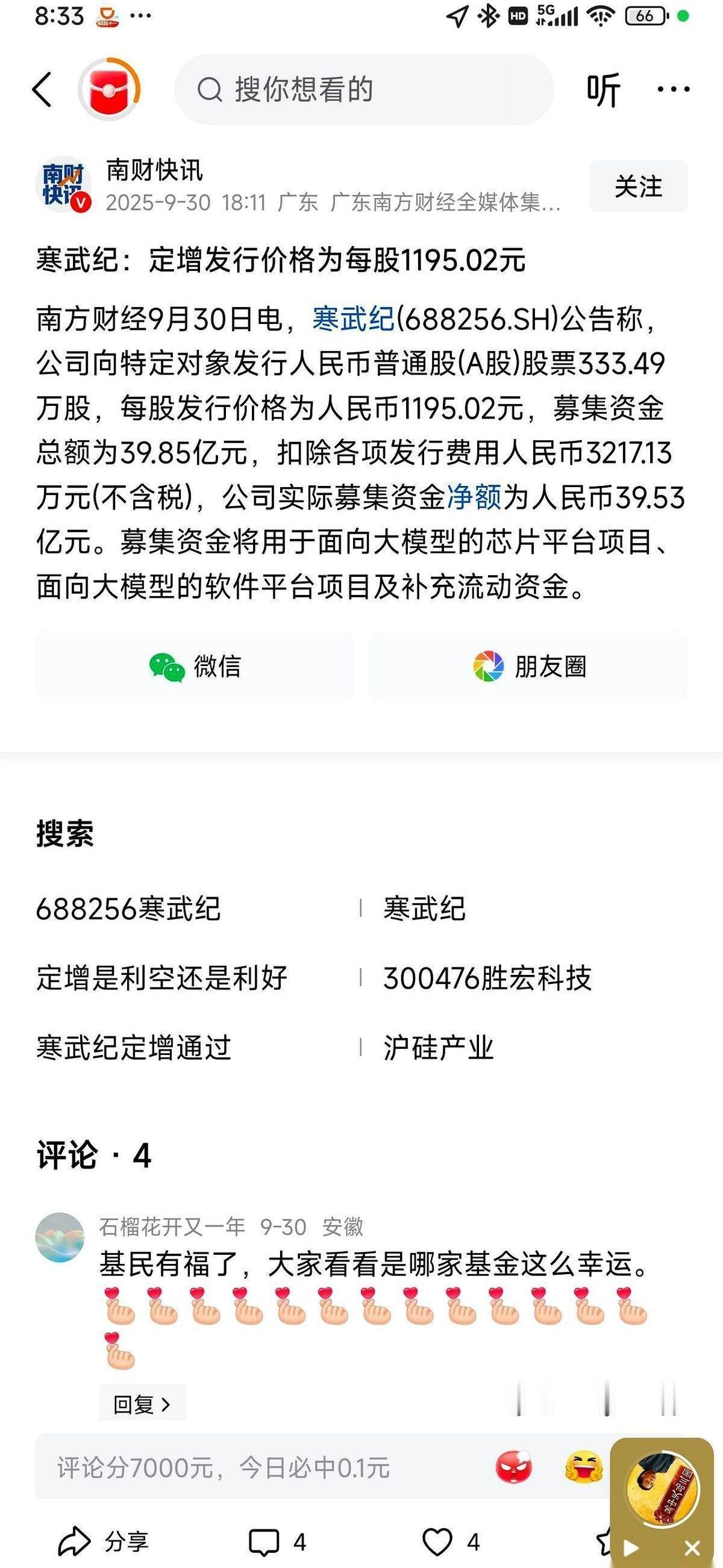Like the article with the heart icon

pos(437,1542)
